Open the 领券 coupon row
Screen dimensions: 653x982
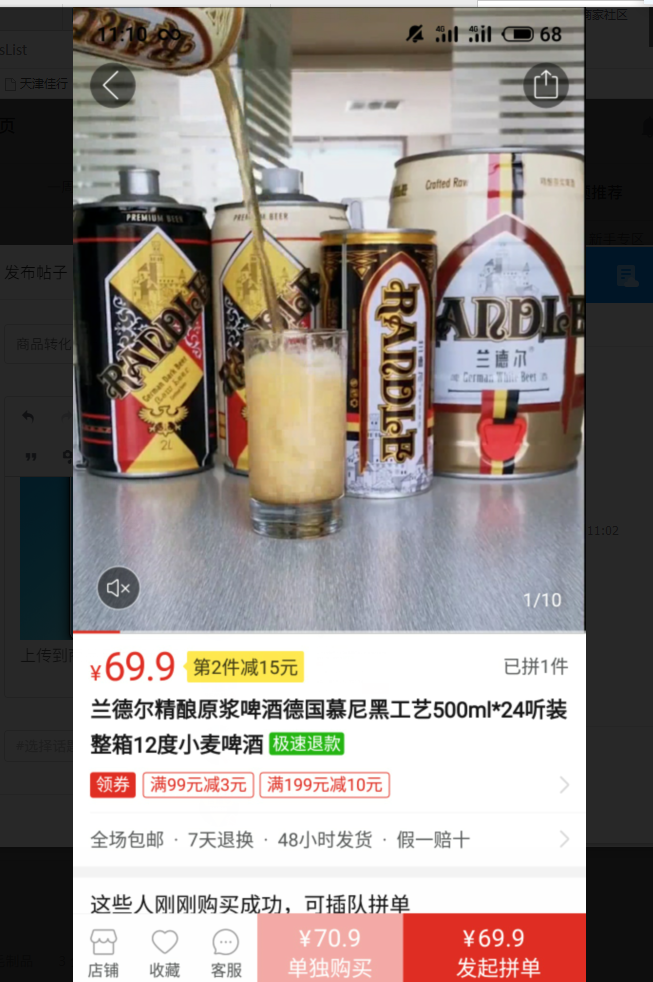[330, 785]
